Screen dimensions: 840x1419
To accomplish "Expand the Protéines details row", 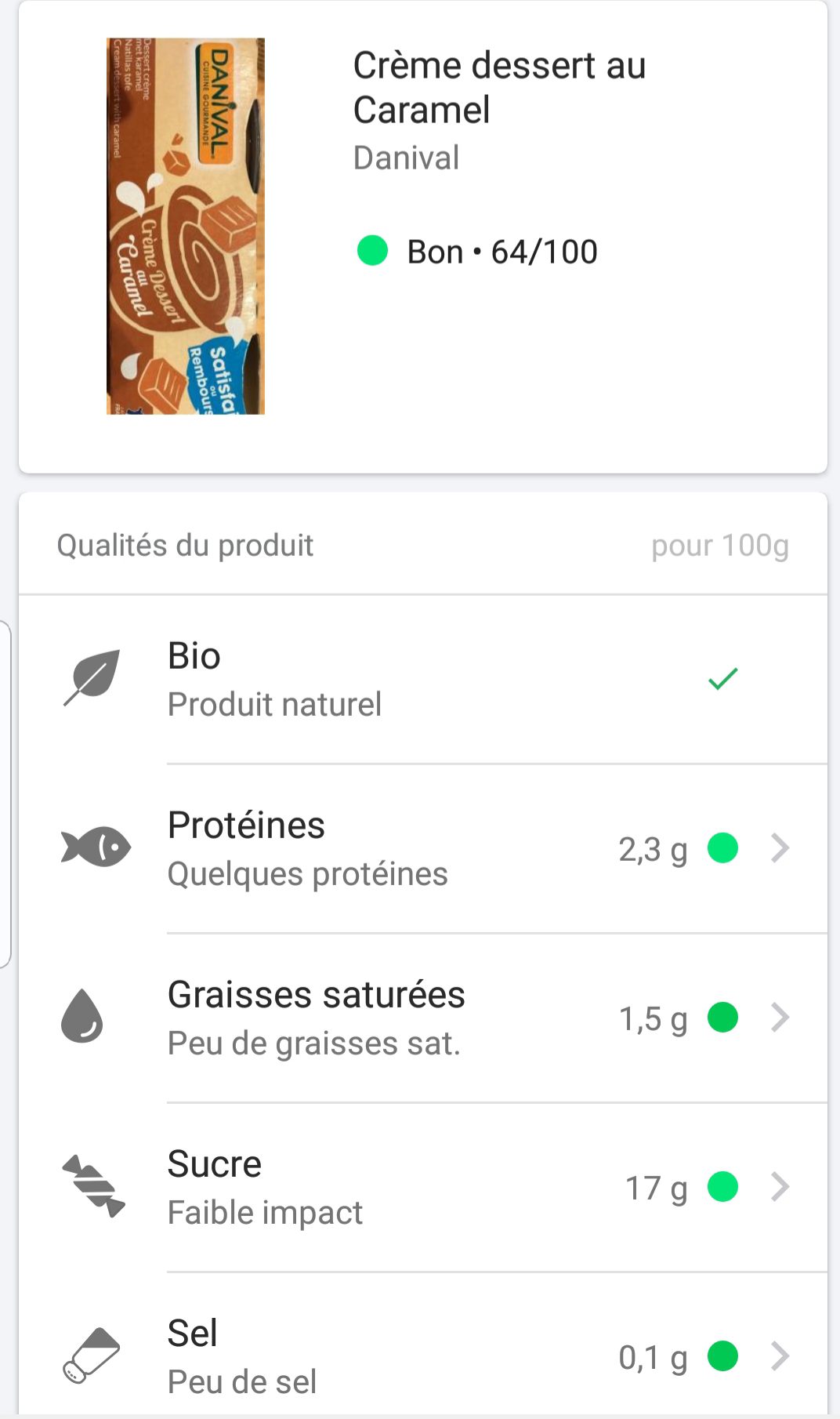I will (x=423, y=849).
